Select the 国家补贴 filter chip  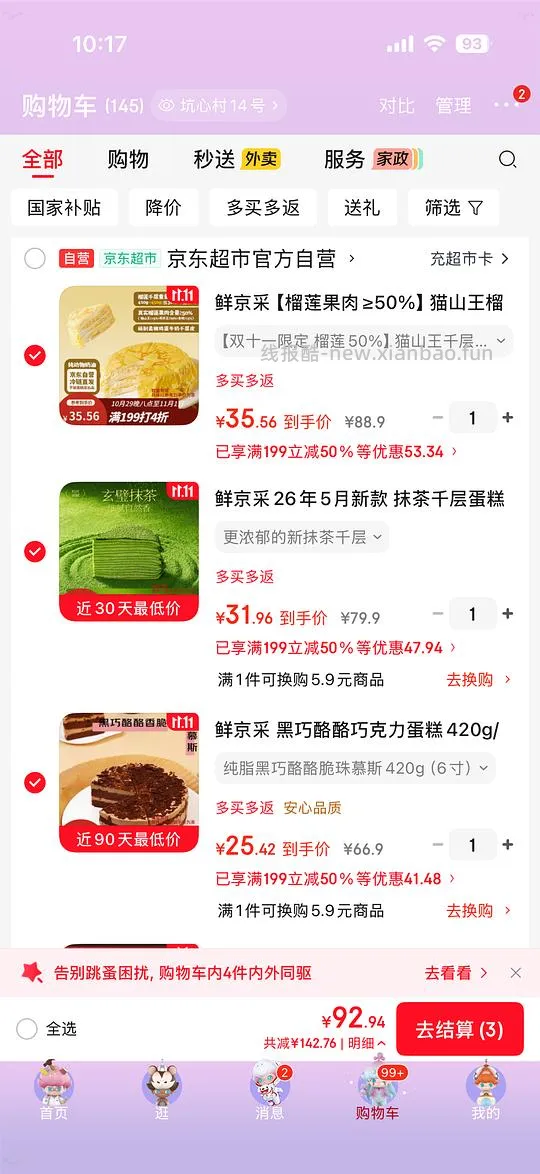point(64,207)
